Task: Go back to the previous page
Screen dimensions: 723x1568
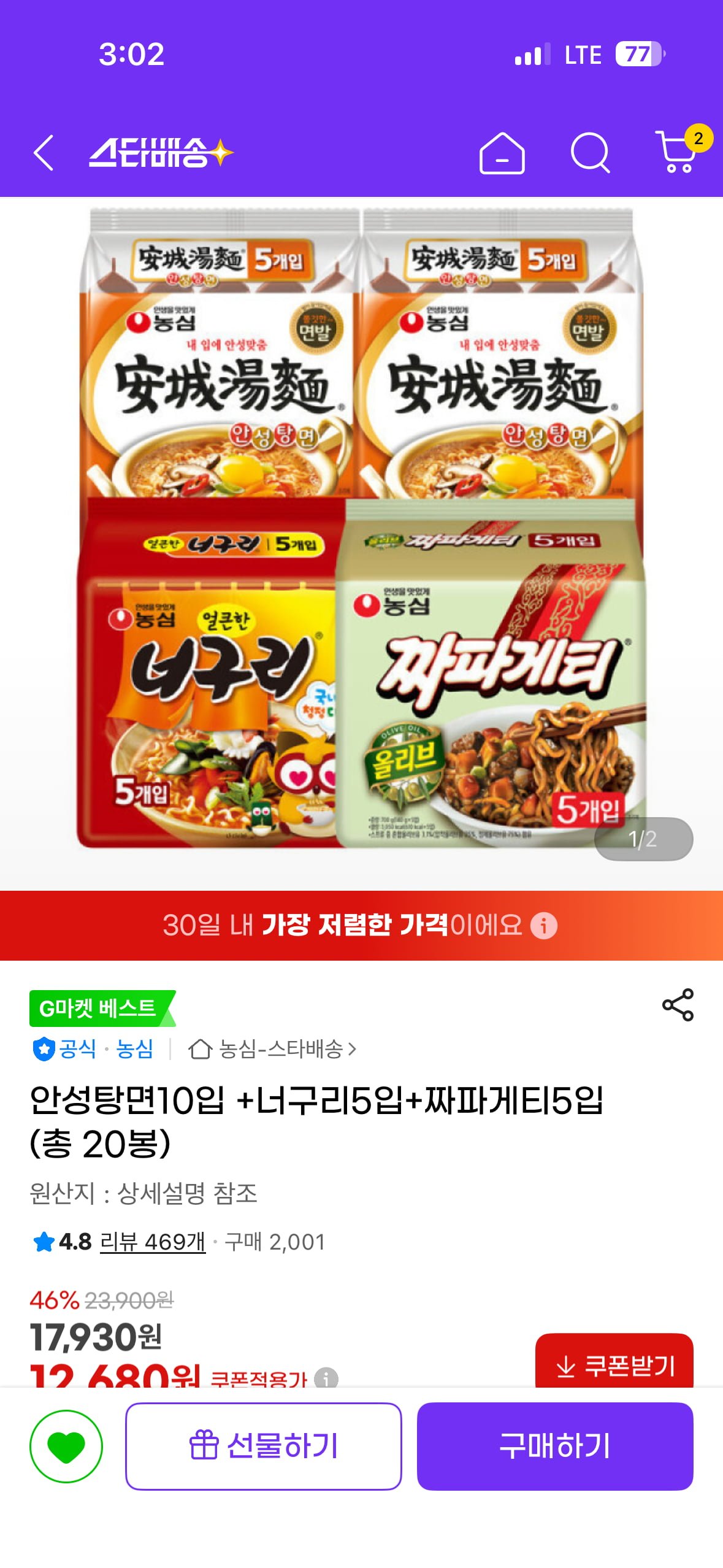Action: (x=44, y=152)
